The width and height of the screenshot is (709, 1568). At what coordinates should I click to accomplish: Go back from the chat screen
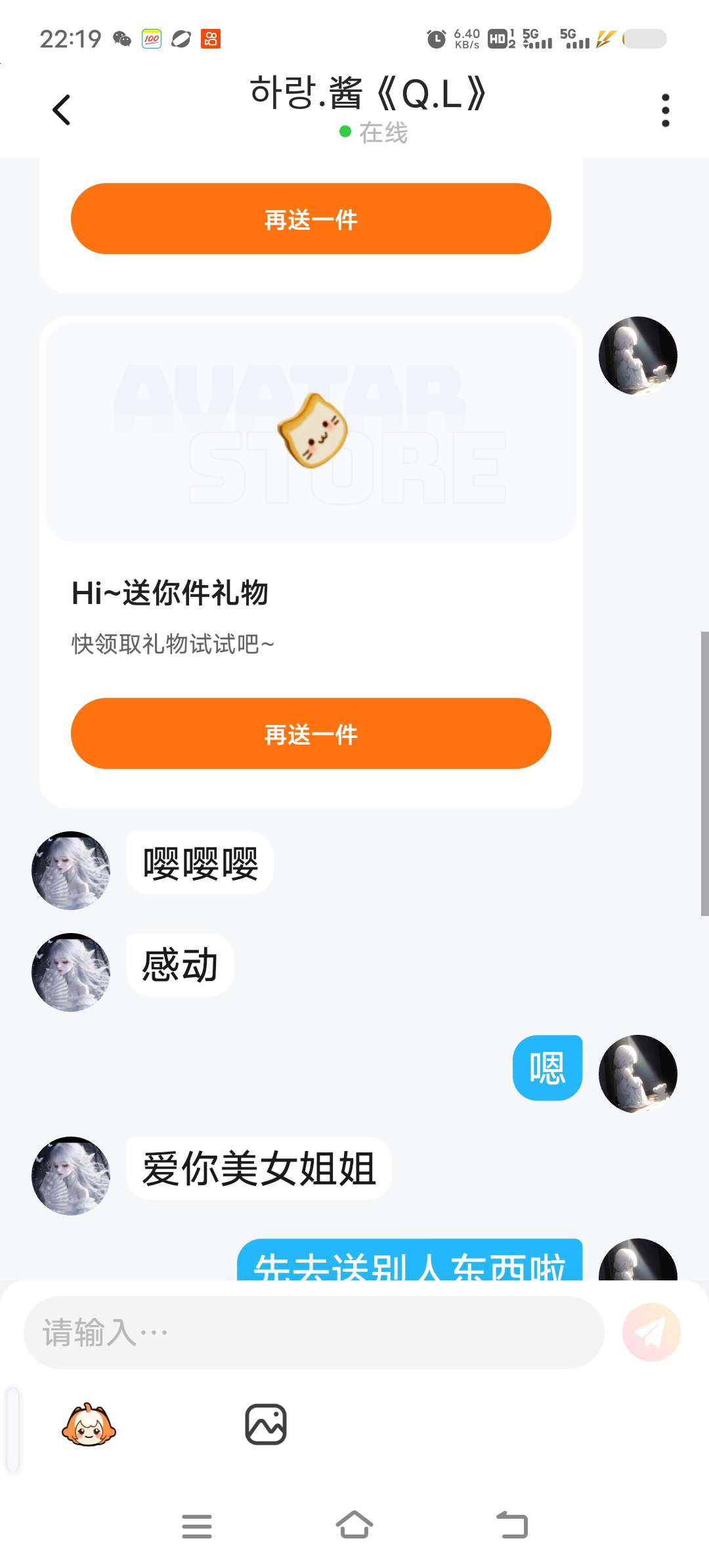(61, 110)
